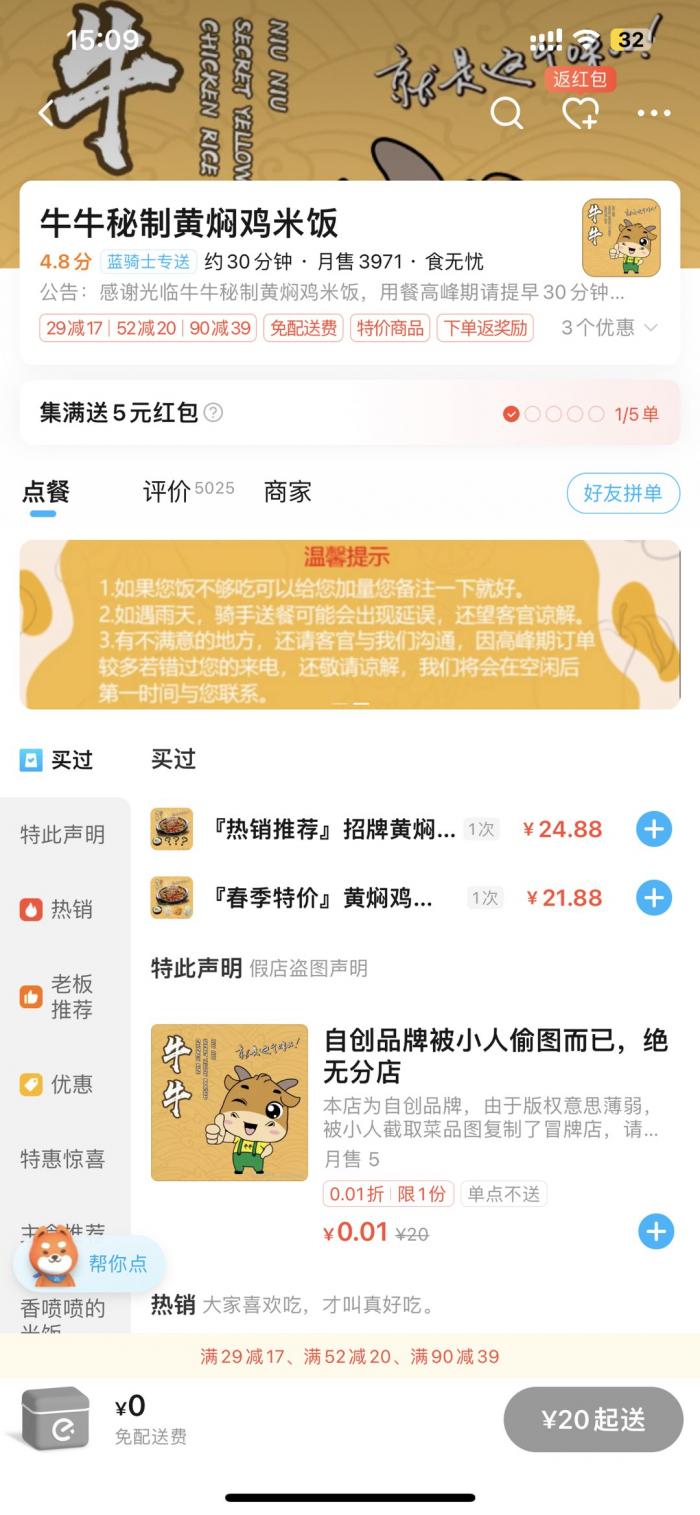
Task: Add 春季特价 黄焖鸡 ¥21.88 to cart
Action: pyautogui.click(x=654, y=898)
